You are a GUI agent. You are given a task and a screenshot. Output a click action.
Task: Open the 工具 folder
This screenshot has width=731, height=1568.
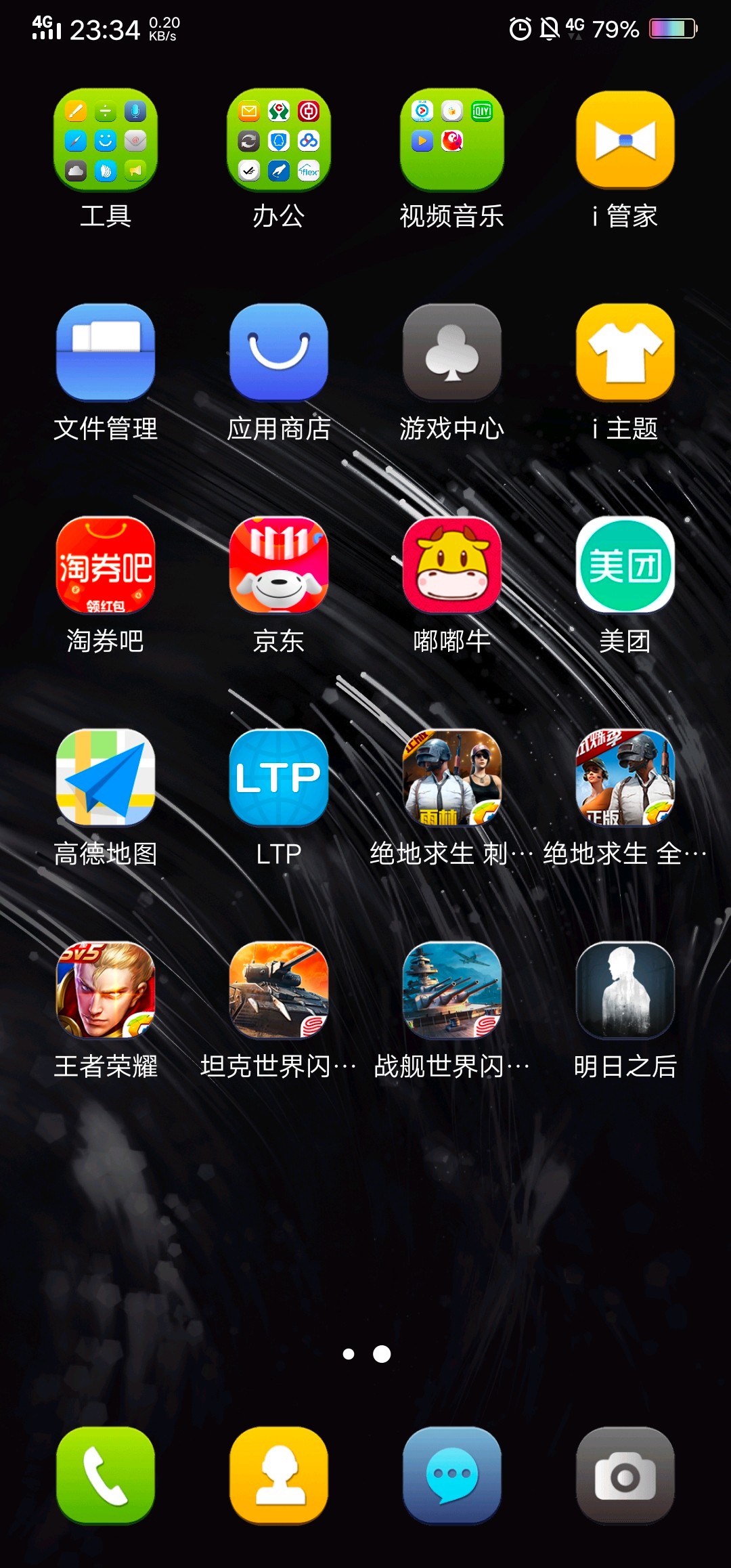106,141
